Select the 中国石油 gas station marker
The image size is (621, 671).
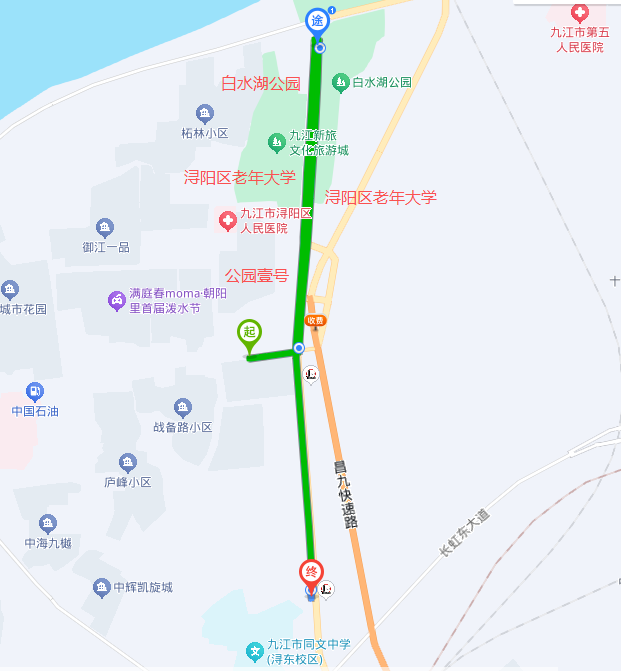pos(36,391)
